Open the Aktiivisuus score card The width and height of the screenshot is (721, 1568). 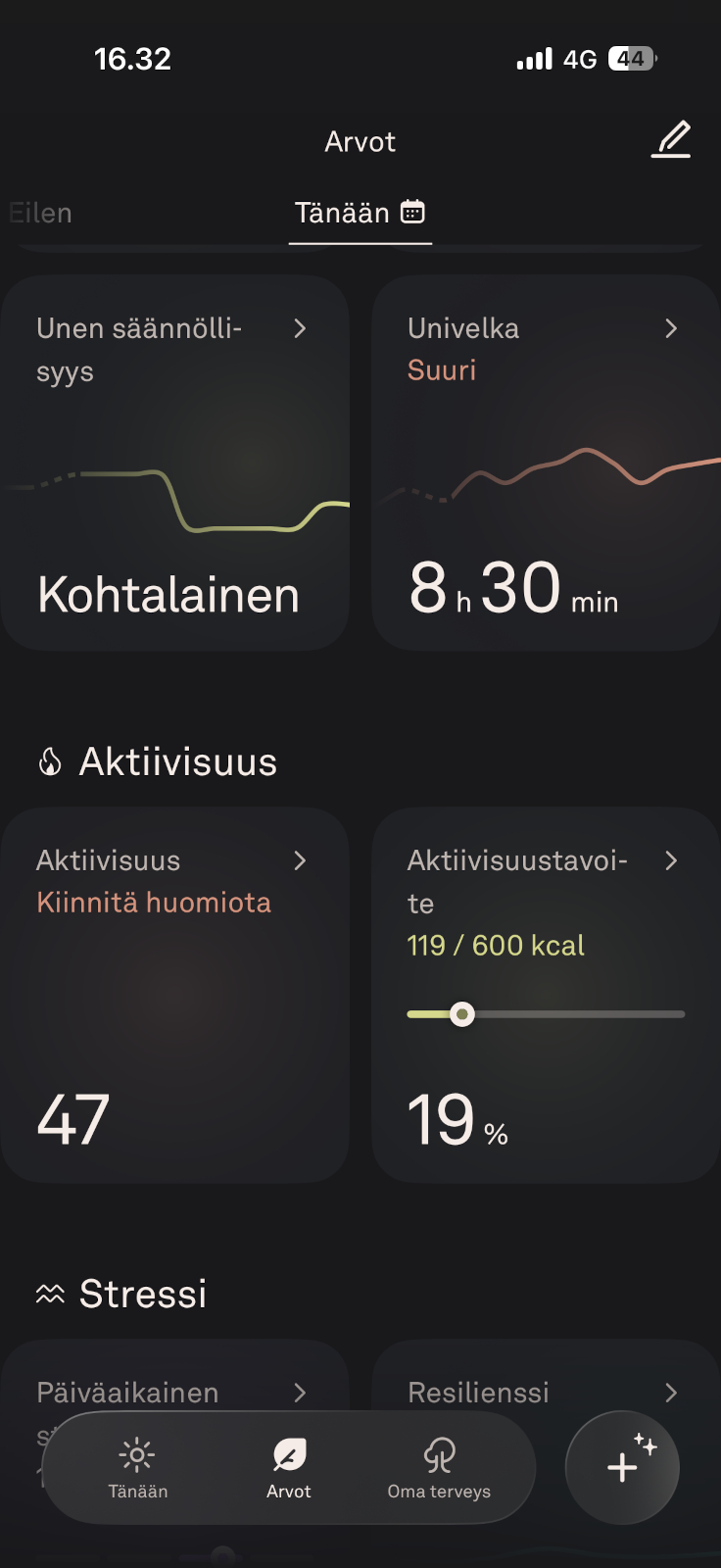pos(175,995)
